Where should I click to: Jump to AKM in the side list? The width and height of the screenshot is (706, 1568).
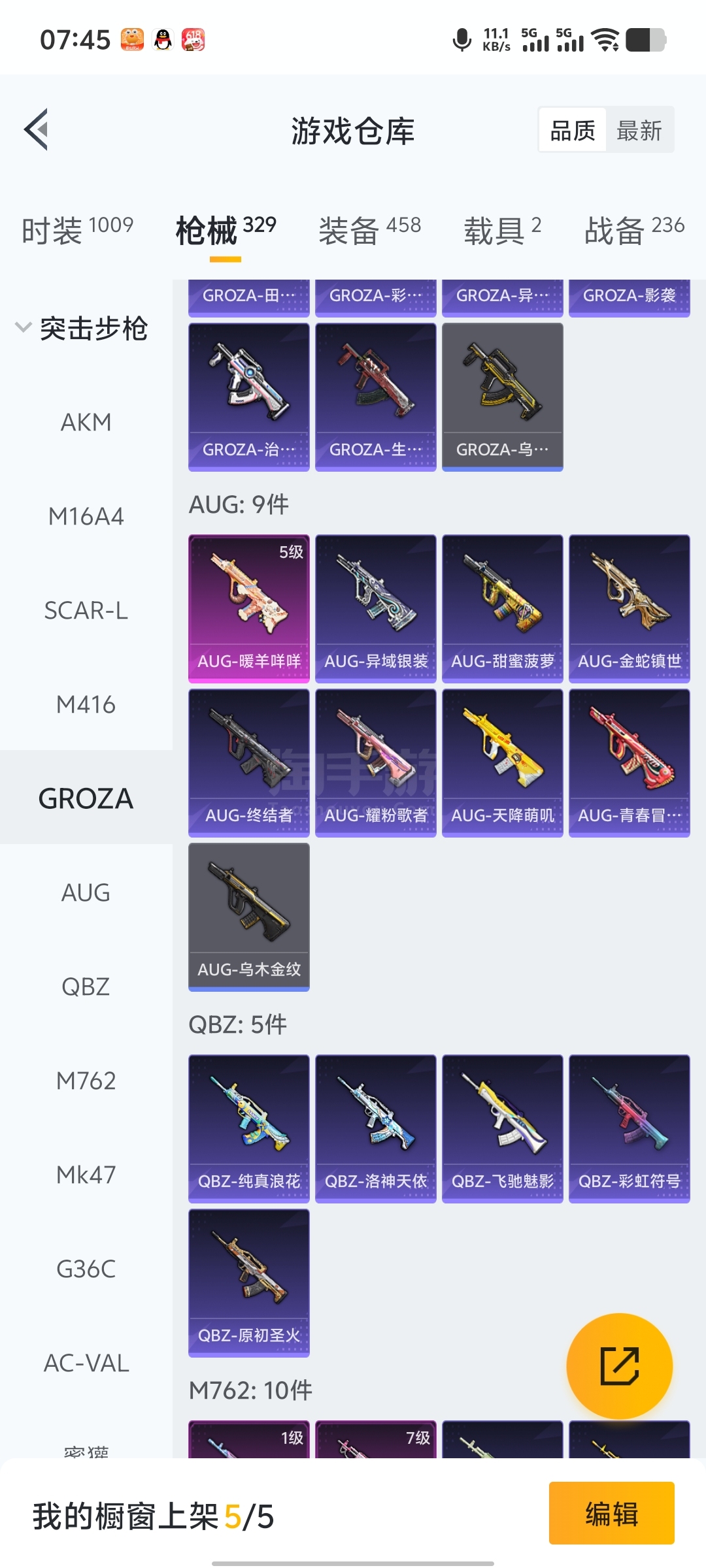coord(86,422)
